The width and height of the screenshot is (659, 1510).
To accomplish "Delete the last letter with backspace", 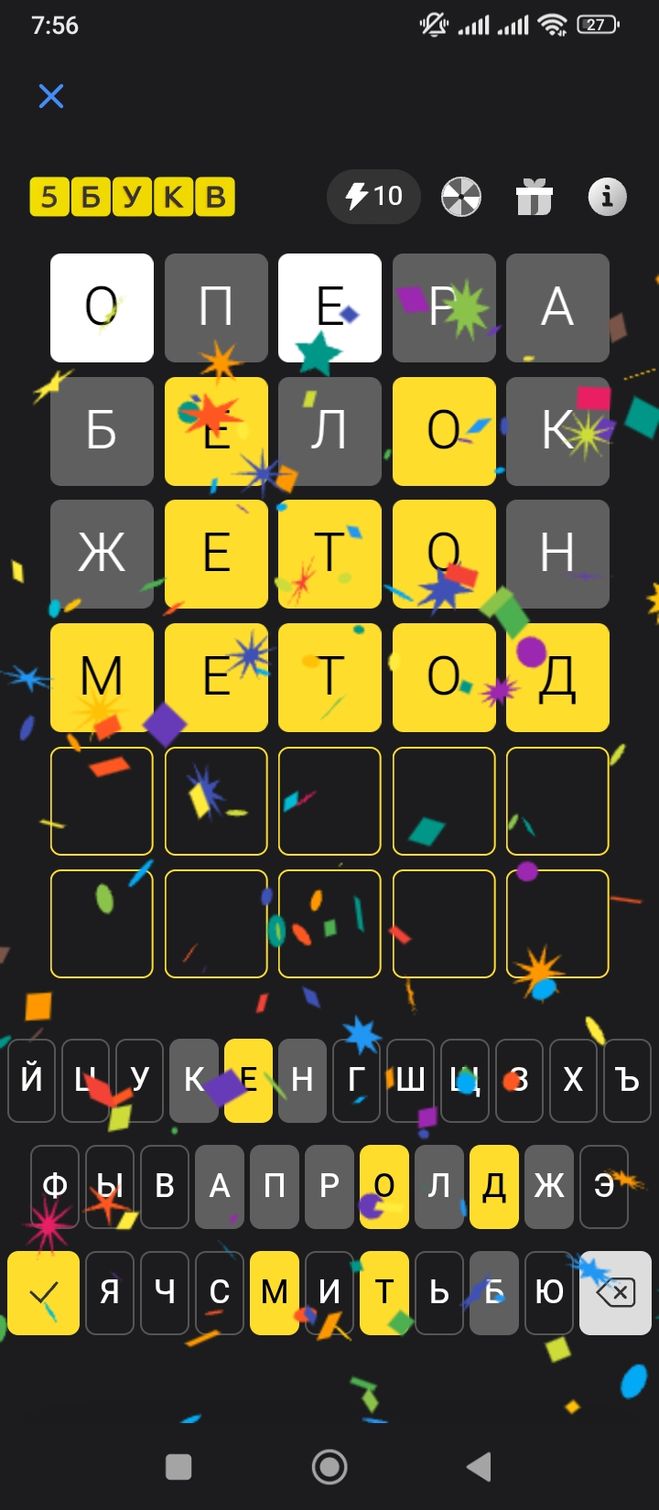I will [x=615, y=1293].
